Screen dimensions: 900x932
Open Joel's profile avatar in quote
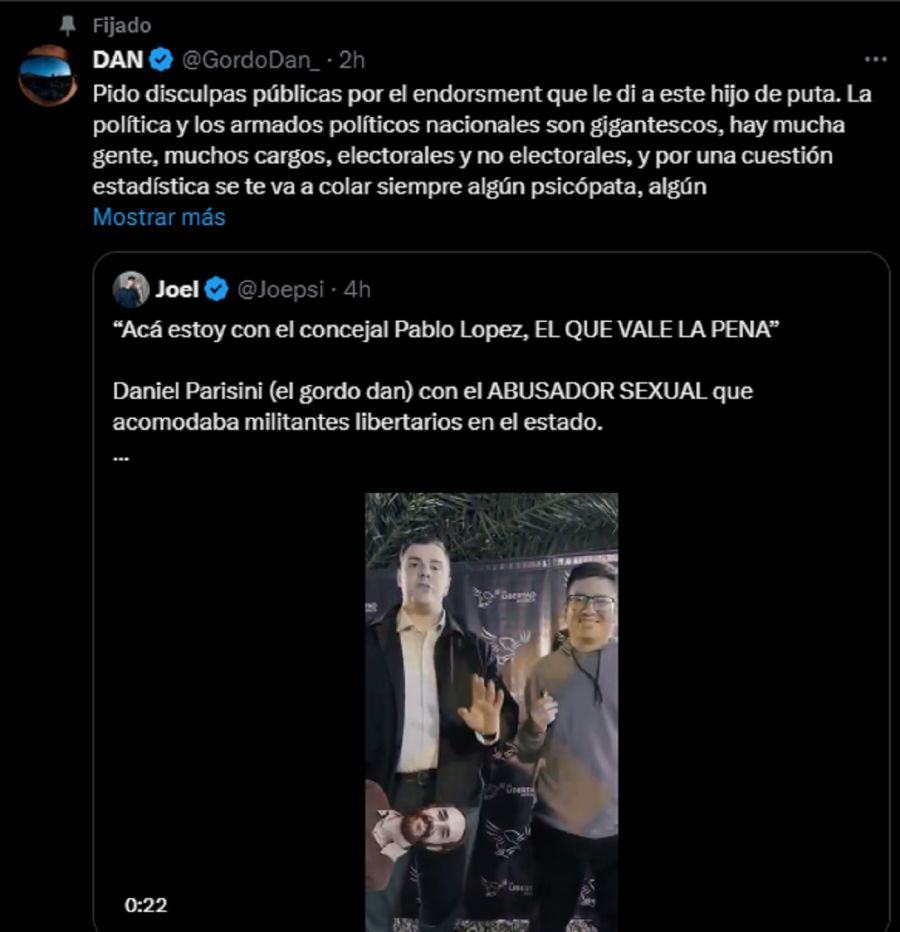point(131,290)
